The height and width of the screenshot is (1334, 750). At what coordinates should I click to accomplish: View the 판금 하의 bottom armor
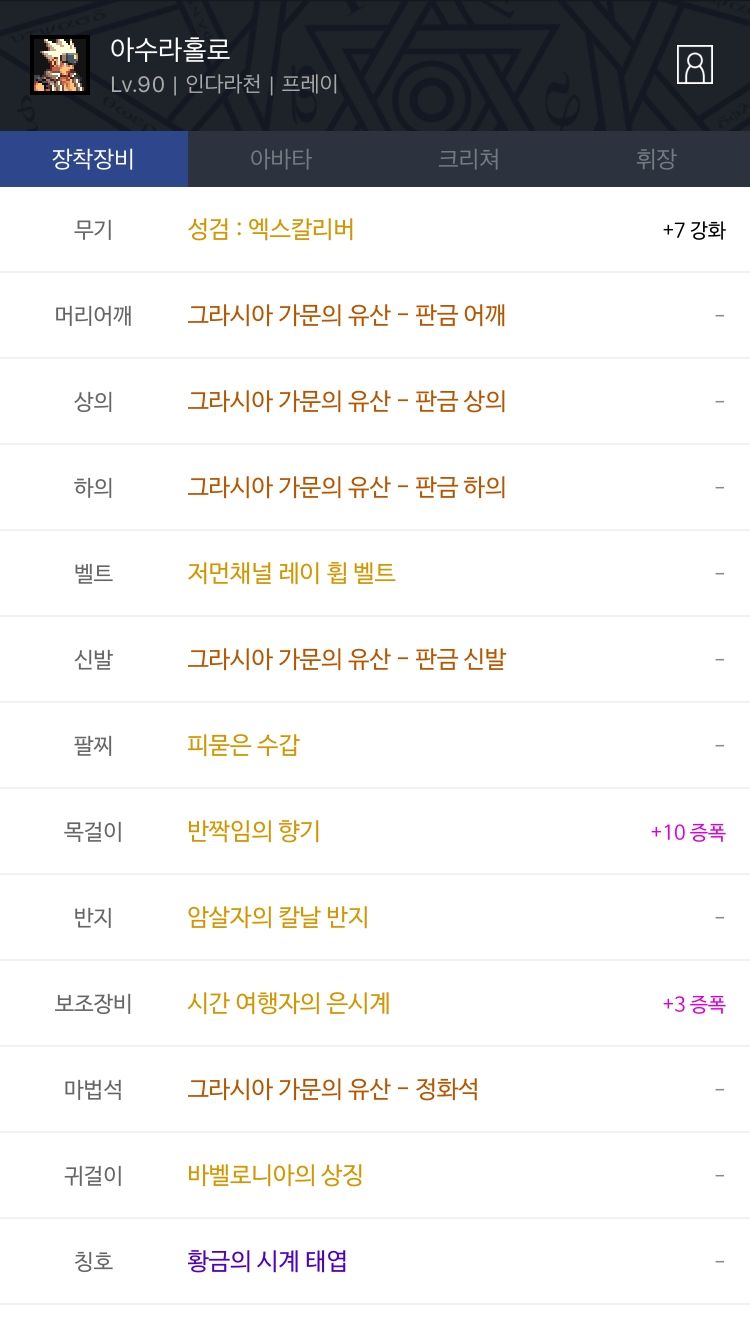click(346, 488)
